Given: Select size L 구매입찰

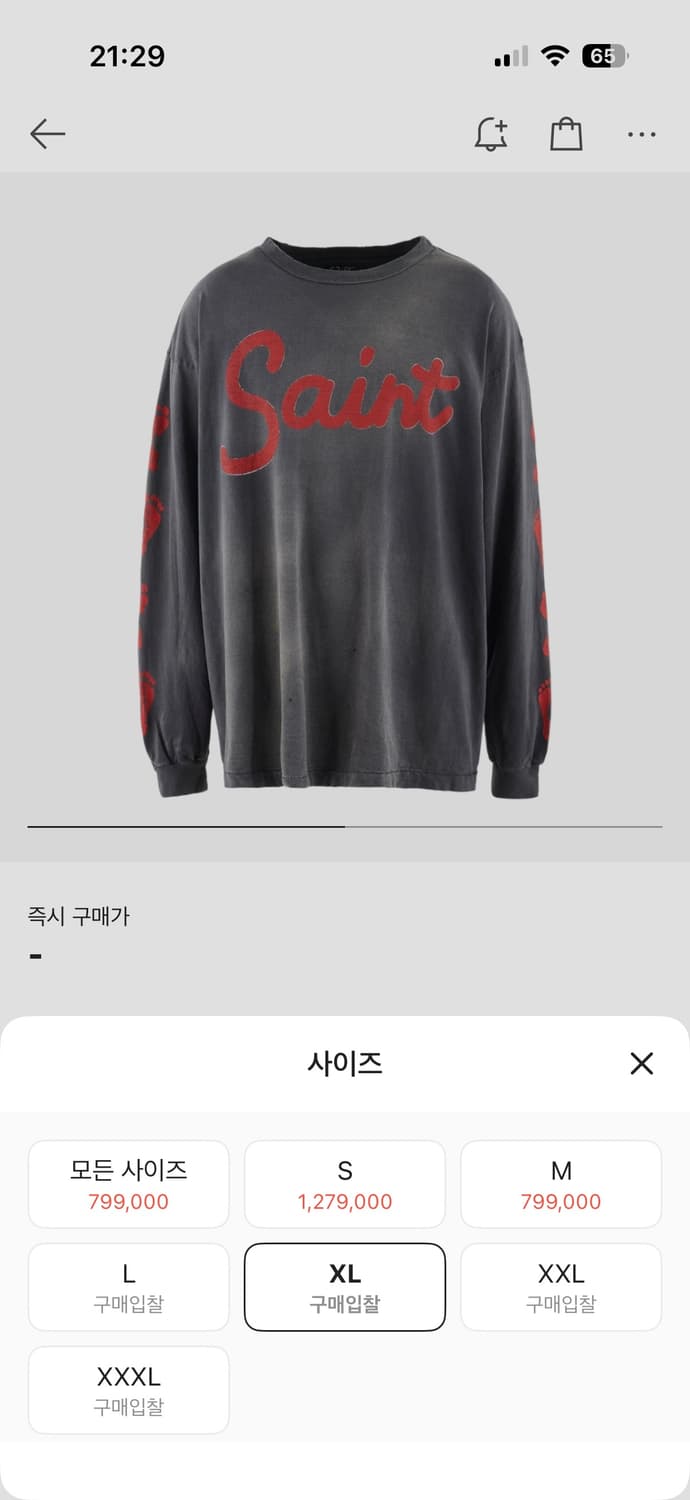Looking at the screenshot, I should (128, 1287).
